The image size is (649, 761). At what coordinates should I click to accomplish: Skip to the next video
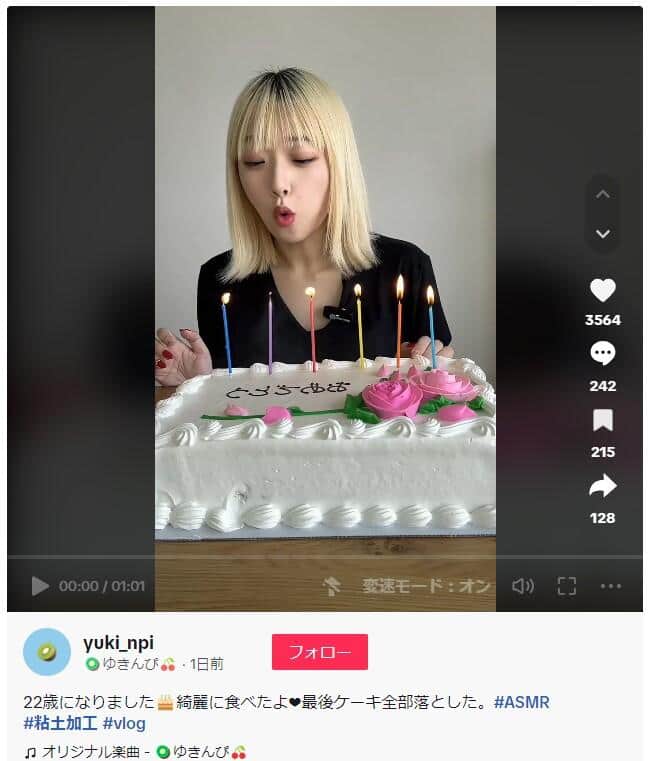[602, 234]
